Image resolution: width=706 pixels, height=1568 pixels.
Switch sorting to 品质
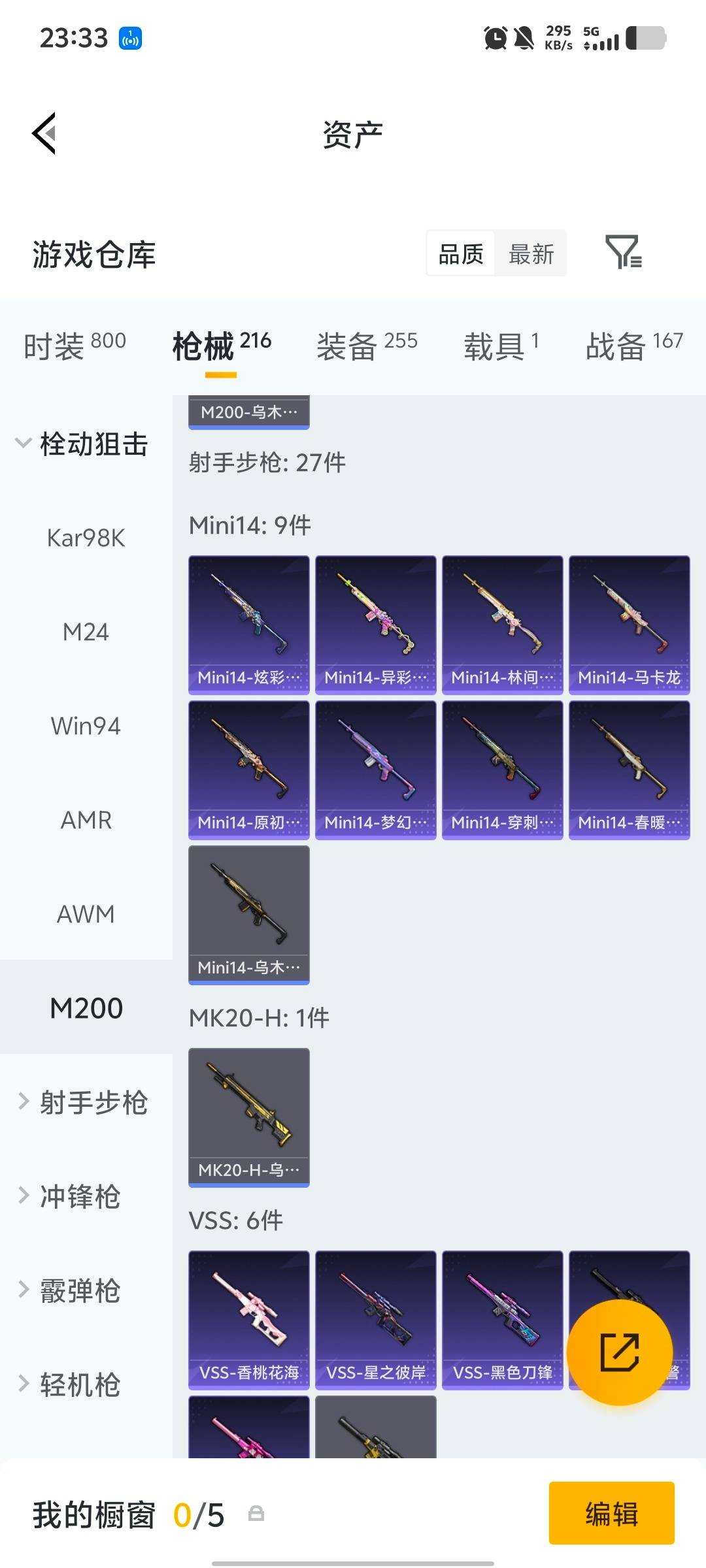460,253
